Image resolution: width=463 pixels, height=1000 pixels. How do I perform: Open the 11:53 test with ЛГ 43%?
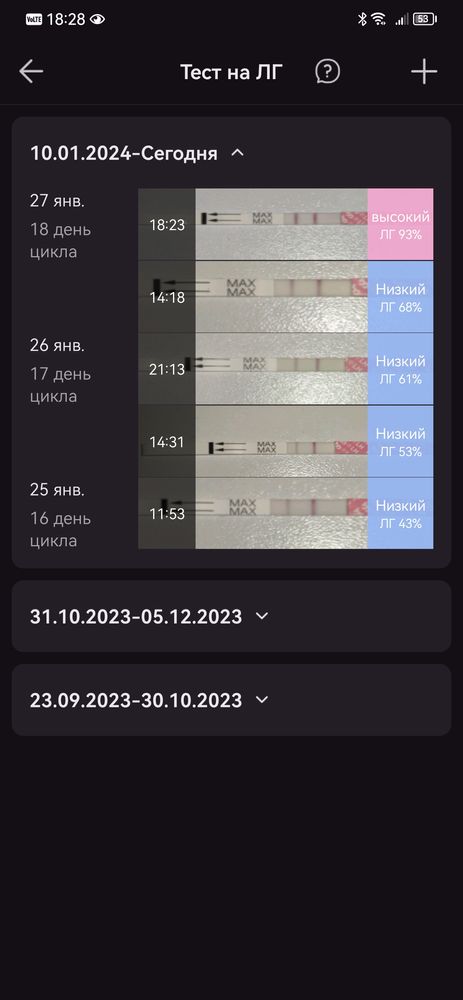[286, 513]
